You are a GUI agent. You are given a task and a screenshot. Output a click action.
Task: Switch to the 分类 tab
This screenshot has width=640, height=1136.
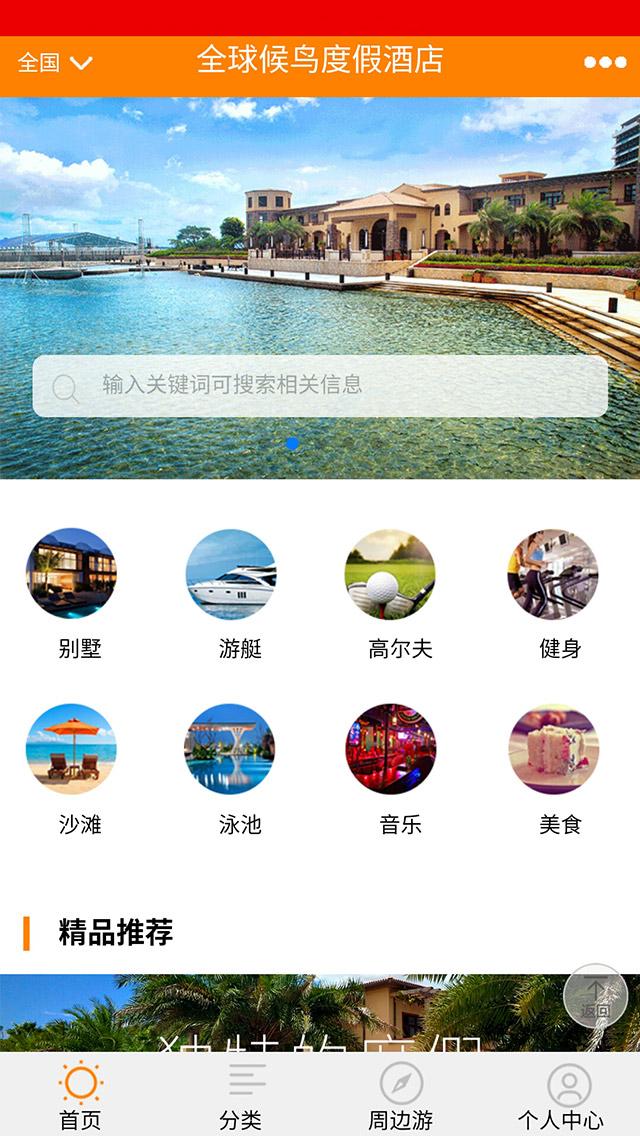[241, 1095]
